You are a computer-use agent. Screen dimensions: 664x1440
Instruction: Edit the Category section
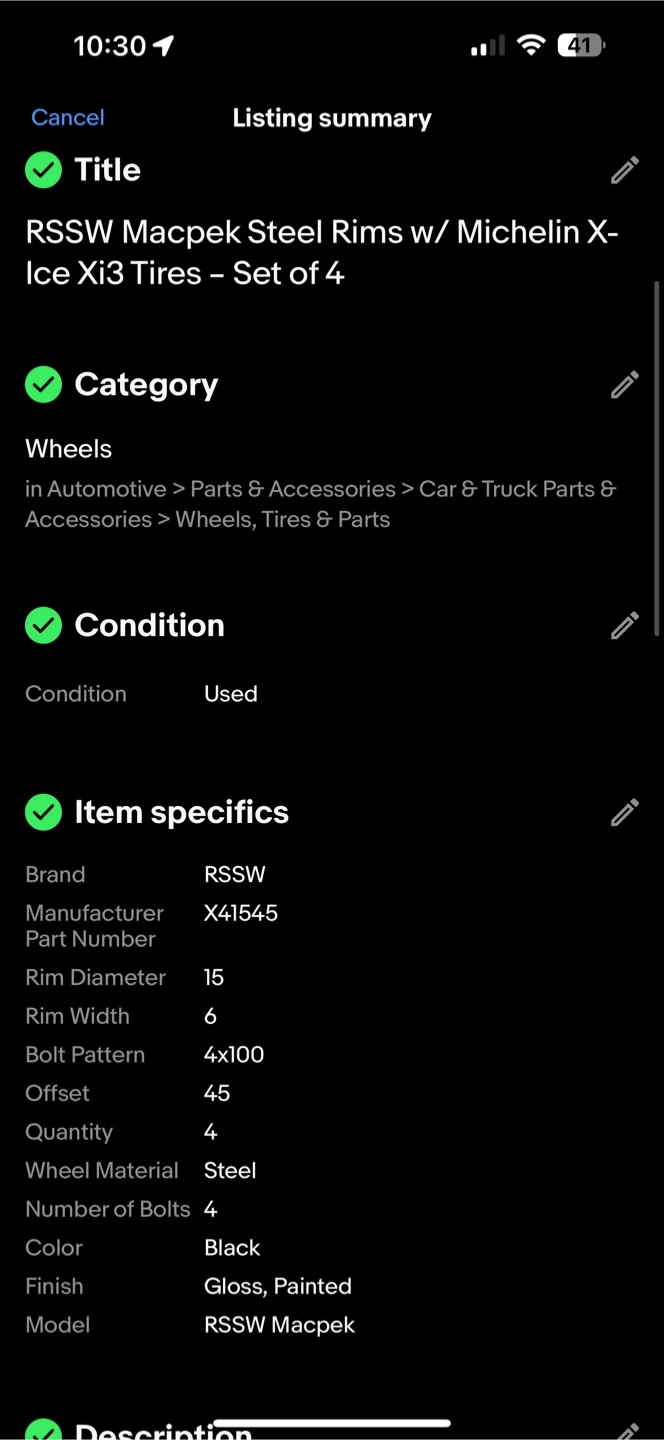(x=625, y=385)
